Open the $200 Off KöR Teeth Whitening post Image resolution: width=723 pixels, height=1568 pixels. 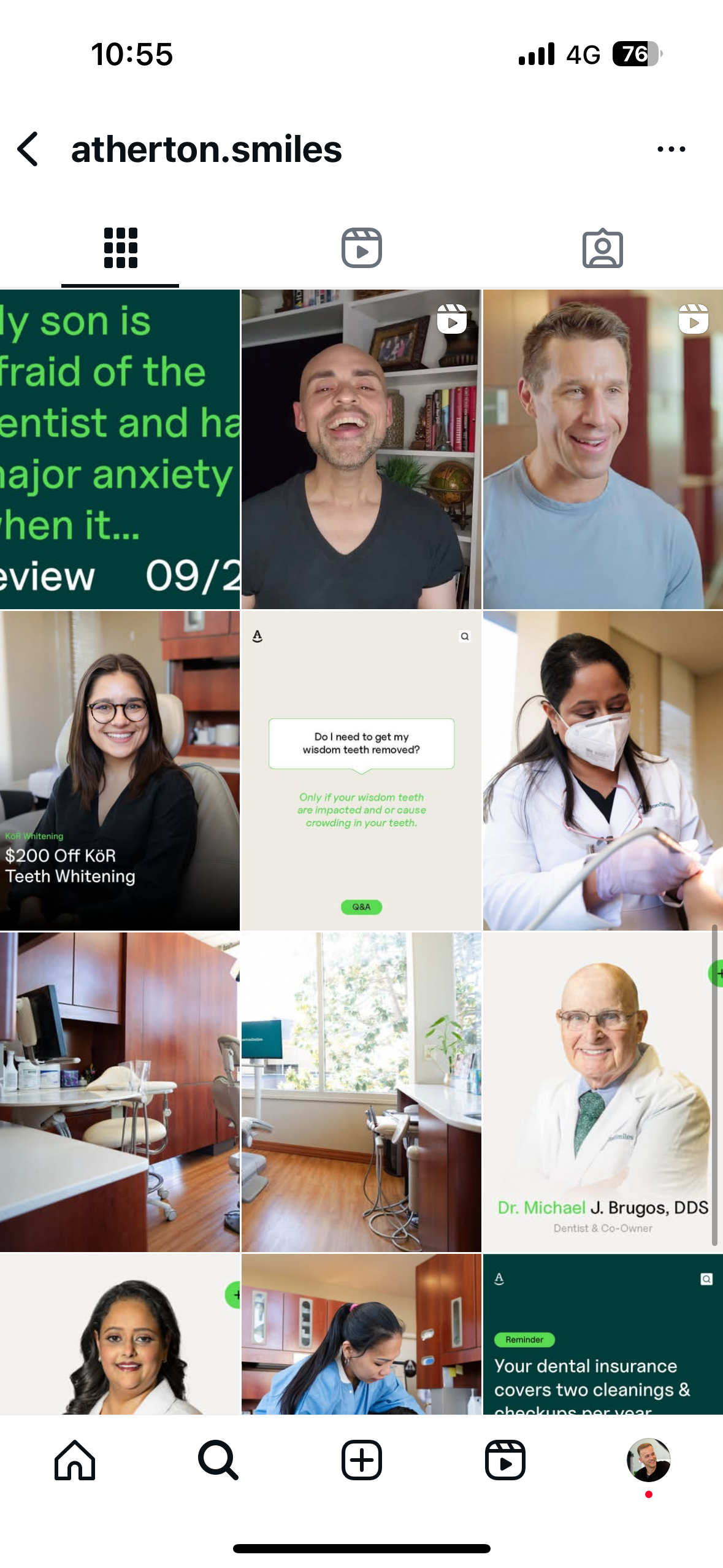(x=120, y=771)
